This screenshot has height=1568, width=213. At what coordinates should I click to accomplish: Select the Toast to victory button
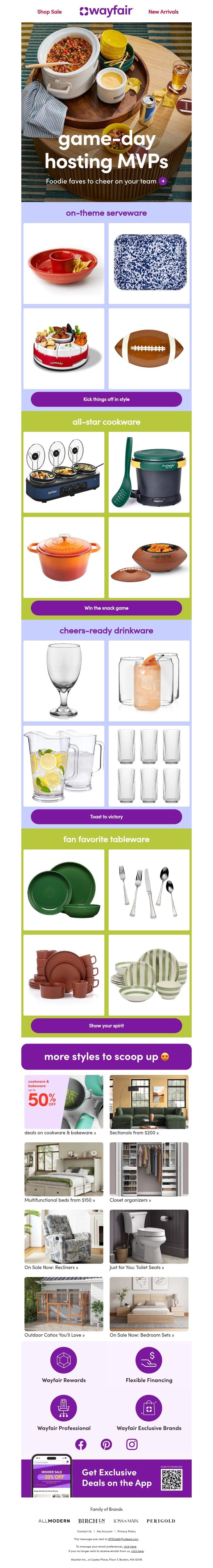106,817
